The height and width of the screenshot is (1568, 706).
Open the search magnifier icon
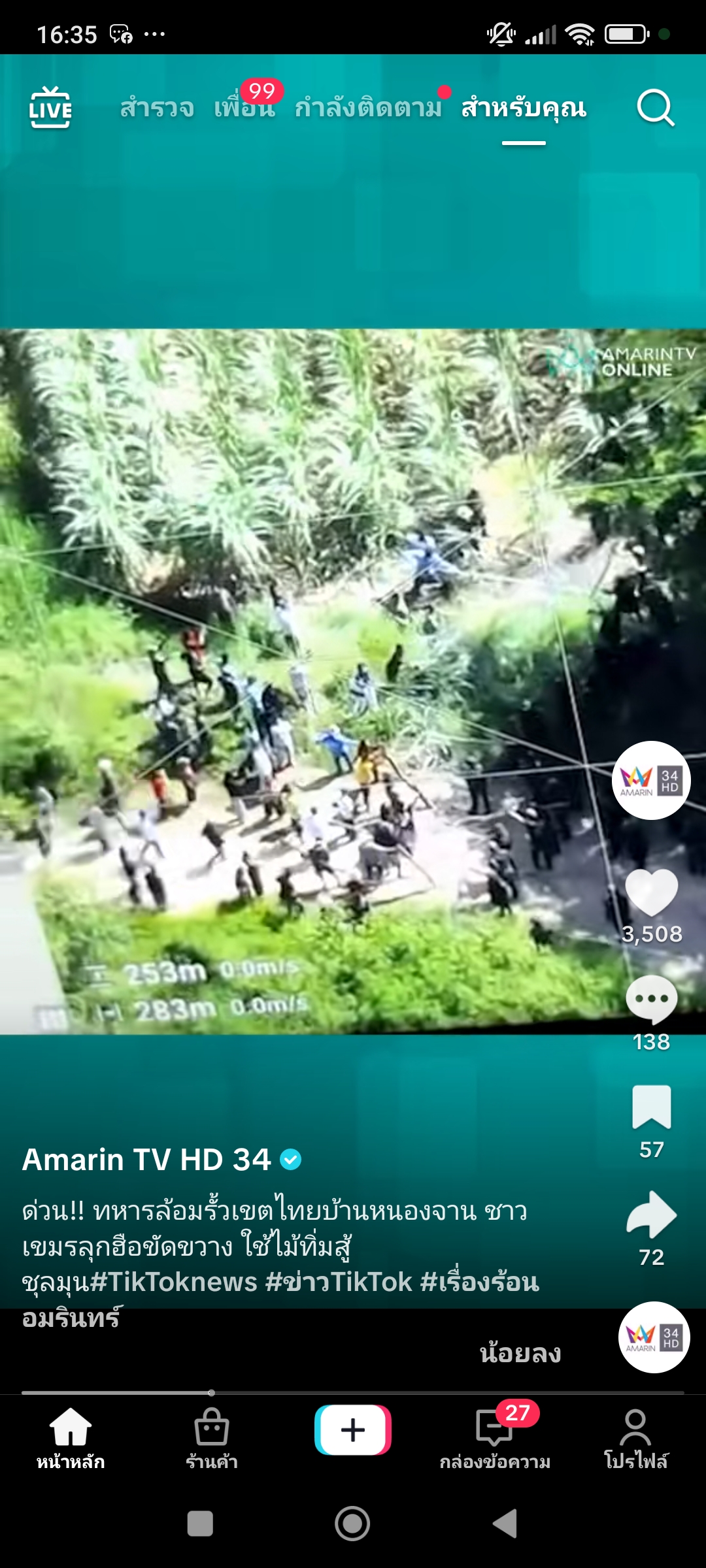coord(655,108)
